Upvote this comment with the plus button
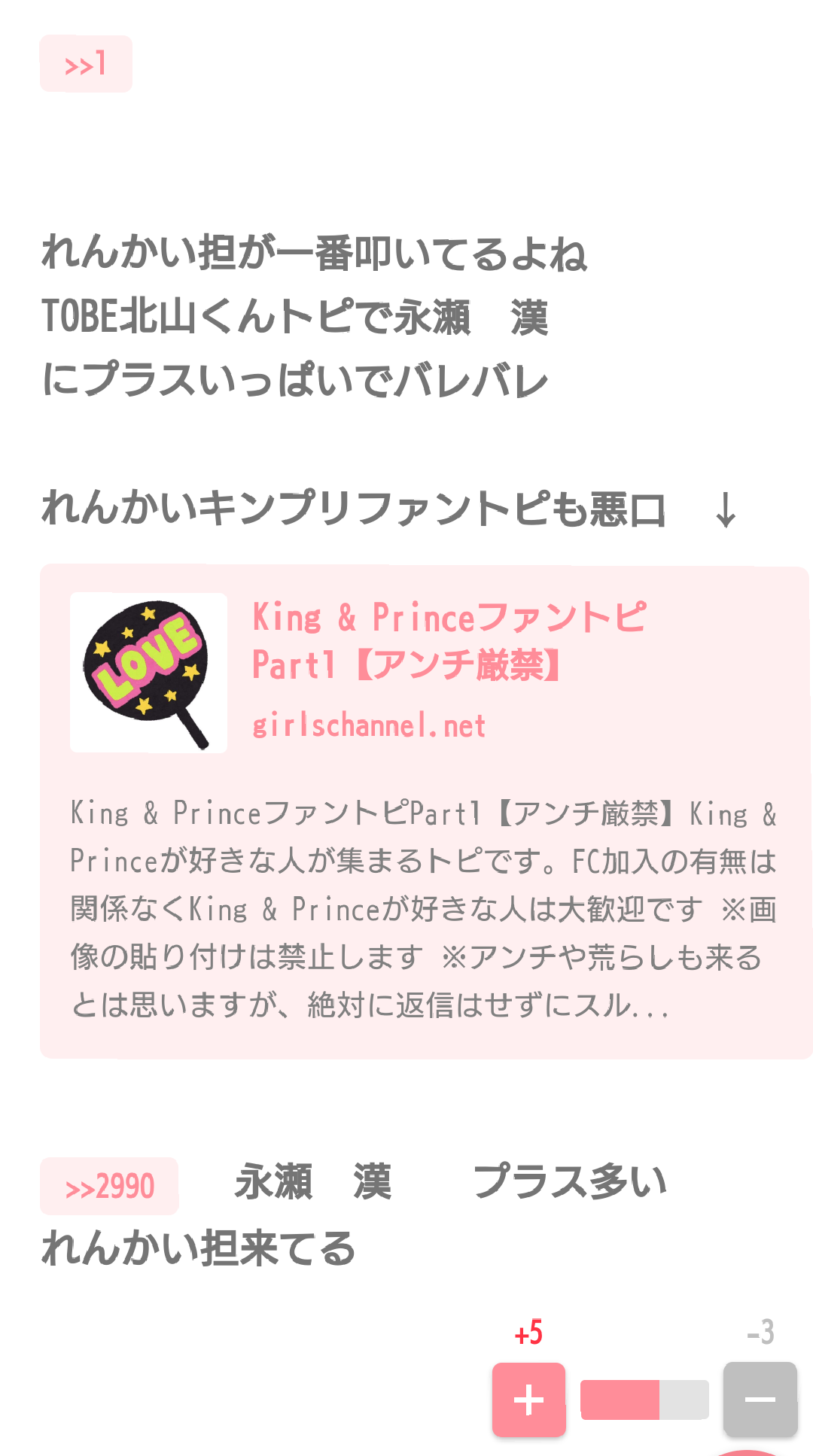The height and width of the screenshot is (1456, 813). click(528, 1399)
